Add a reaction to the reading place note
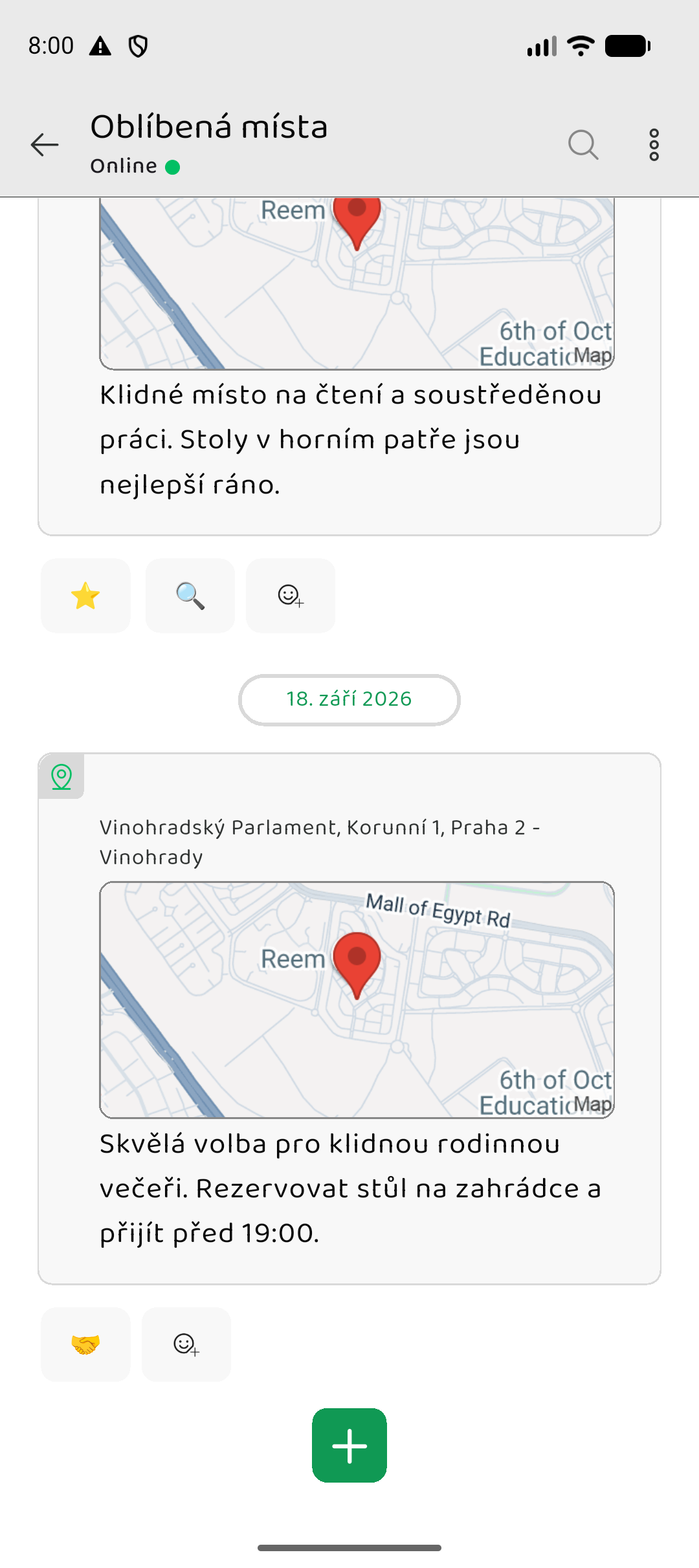The height and width of the screenshot is (1568, 699). tap(291, 596)
